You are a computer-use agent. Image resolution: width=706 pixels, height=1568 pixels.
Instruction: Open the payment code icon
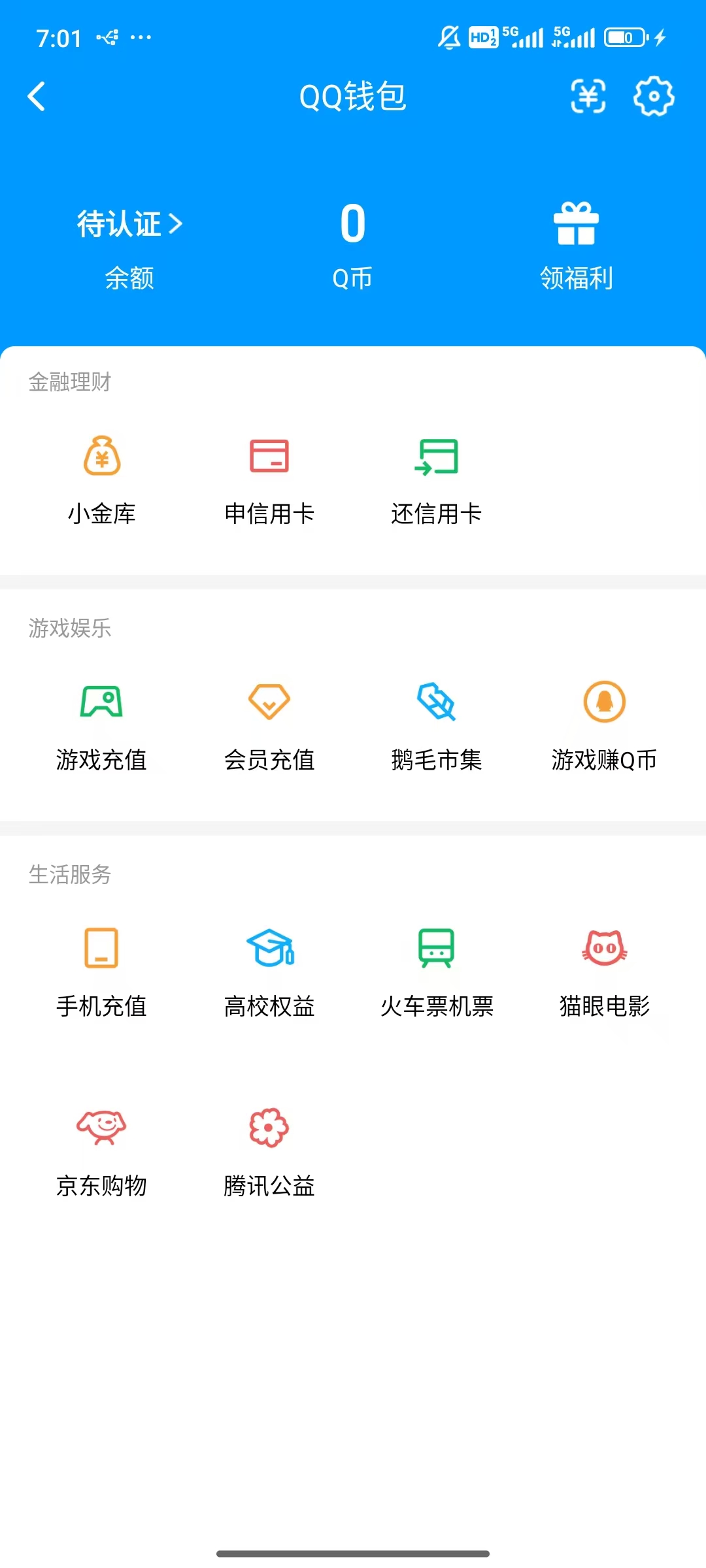(587, 97)
